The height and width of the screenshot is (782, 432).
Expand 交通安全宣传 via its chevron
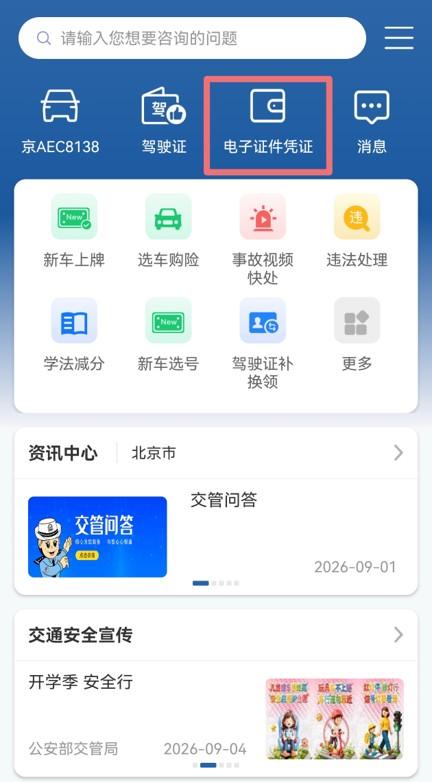click(398, 635)
